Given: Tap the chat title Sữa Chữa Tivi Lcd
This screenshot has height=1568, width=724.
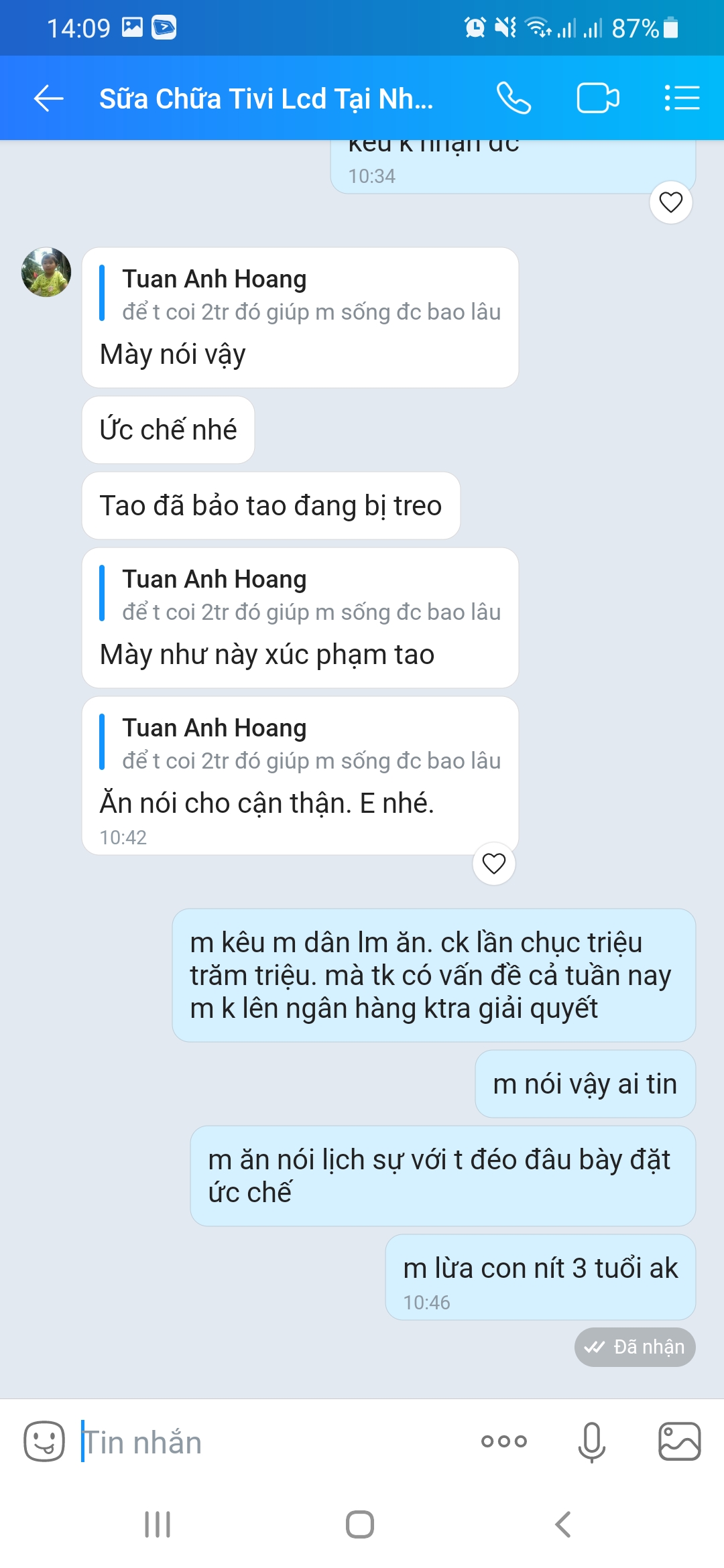Looking at the screenshot, I should 266,99.
